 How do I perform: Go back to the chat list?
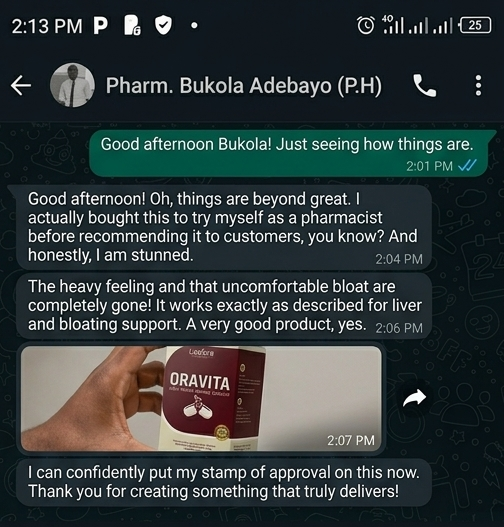[x=21, y=85]
